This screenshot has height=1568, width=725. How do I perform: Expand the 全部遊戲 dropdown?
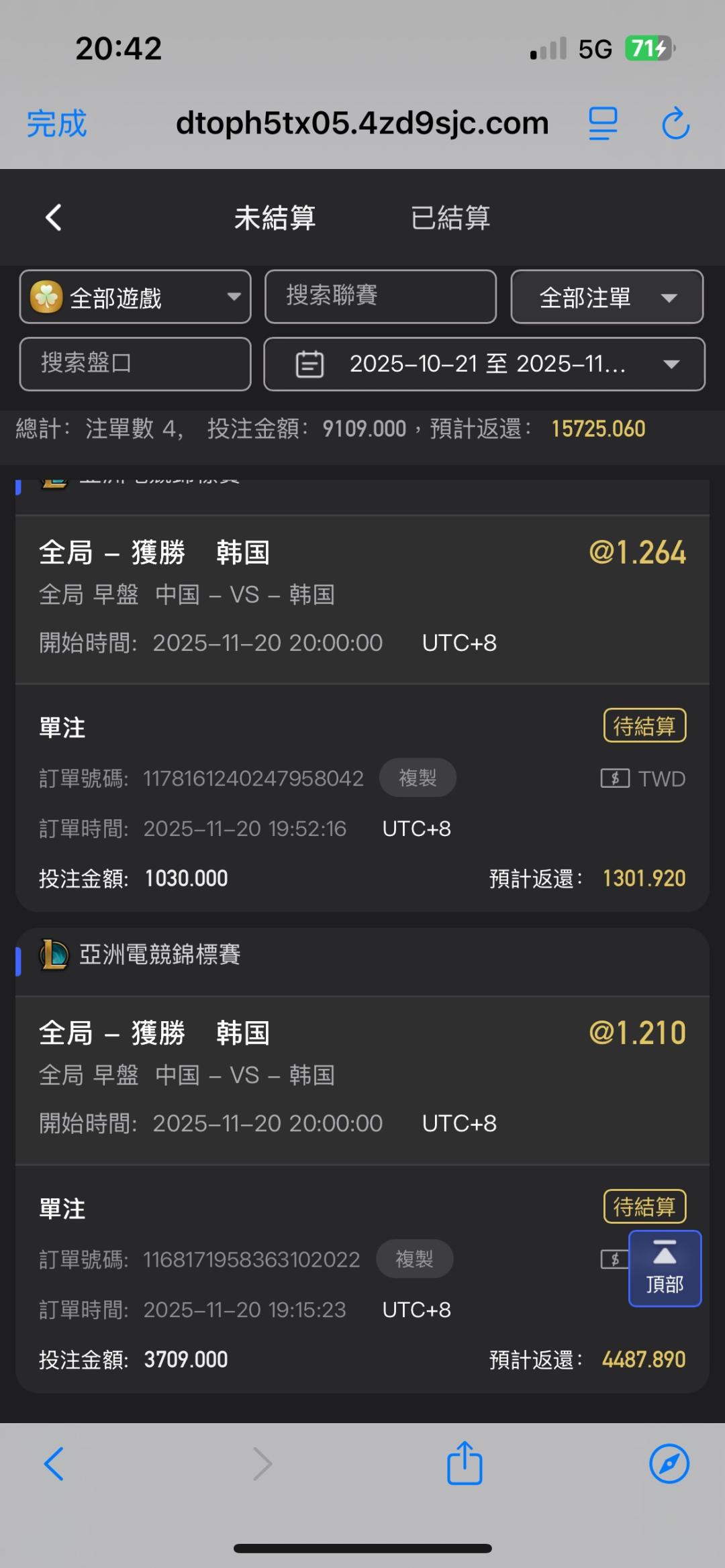[x=136, y=297]
